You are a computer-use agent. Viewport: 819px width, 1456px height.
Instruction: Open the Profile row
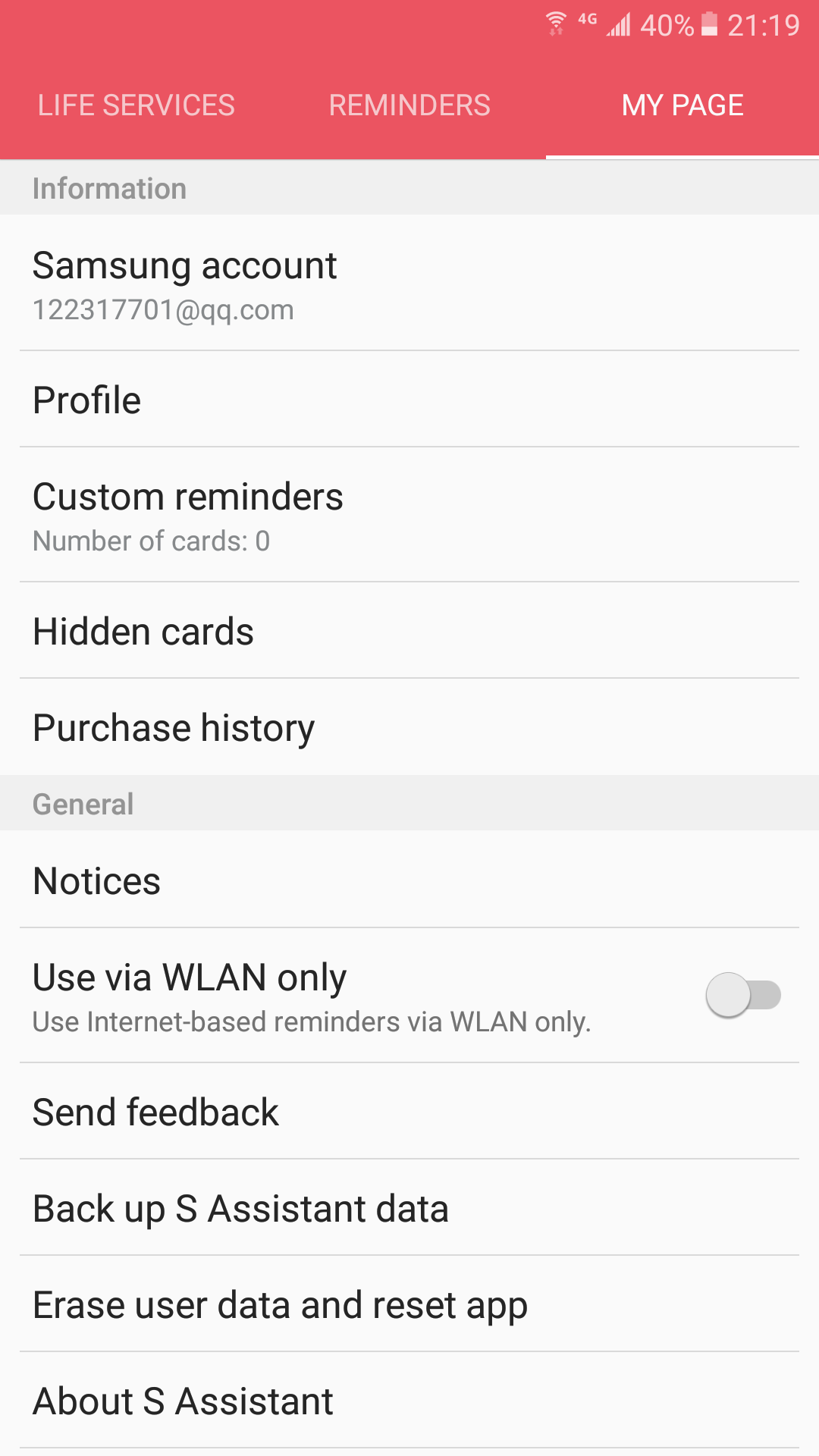409,400
